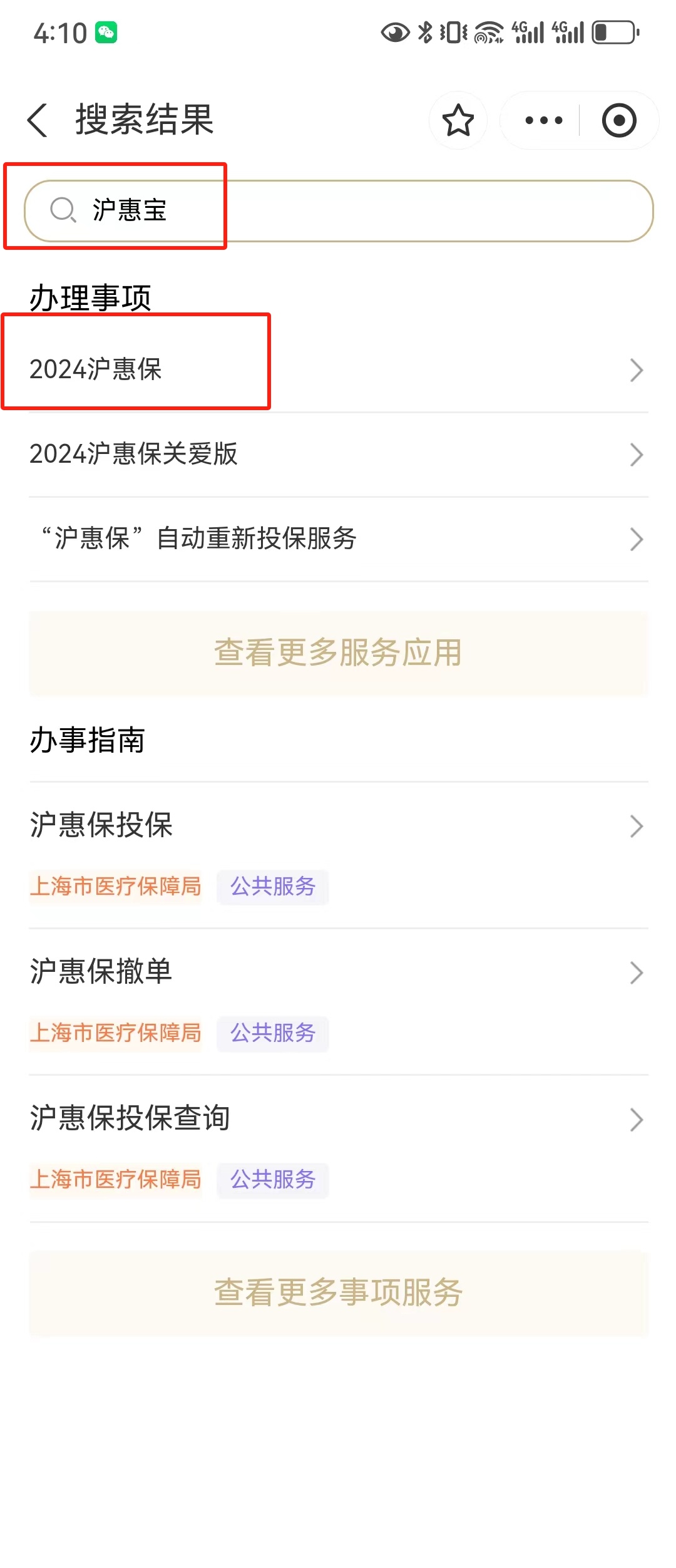Viewport: 676px width, 1568px height.
Task: Select “沪惠保”自动重新投保服务
Action: [x=338, y=539]
